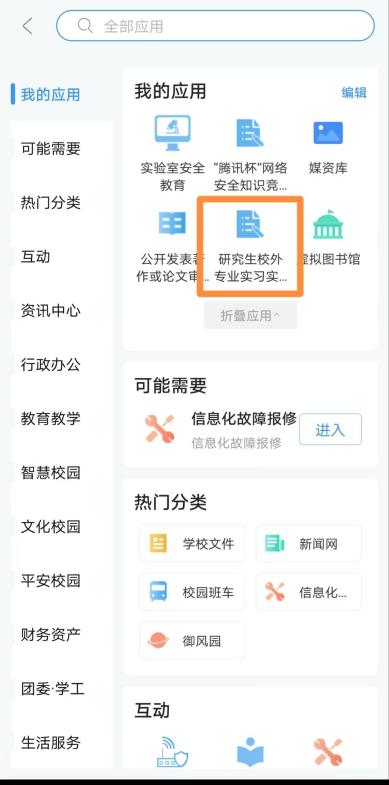Tap 编辑 to edit my apps
The width and height of the screenshot is (389, 785).
pos(354,92)
